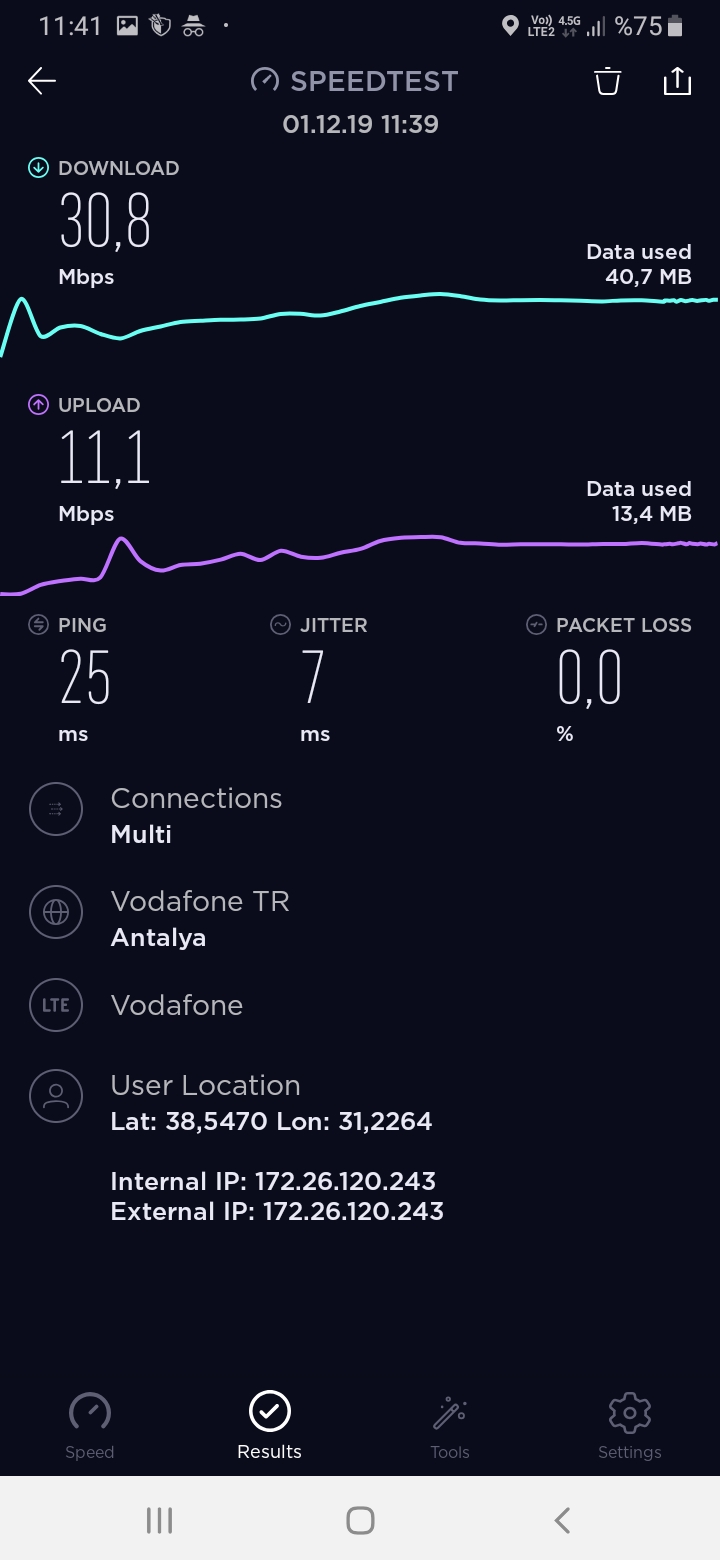Tap the system home button
This screenshot has height=1560, width=720.
click(360, 1521)
